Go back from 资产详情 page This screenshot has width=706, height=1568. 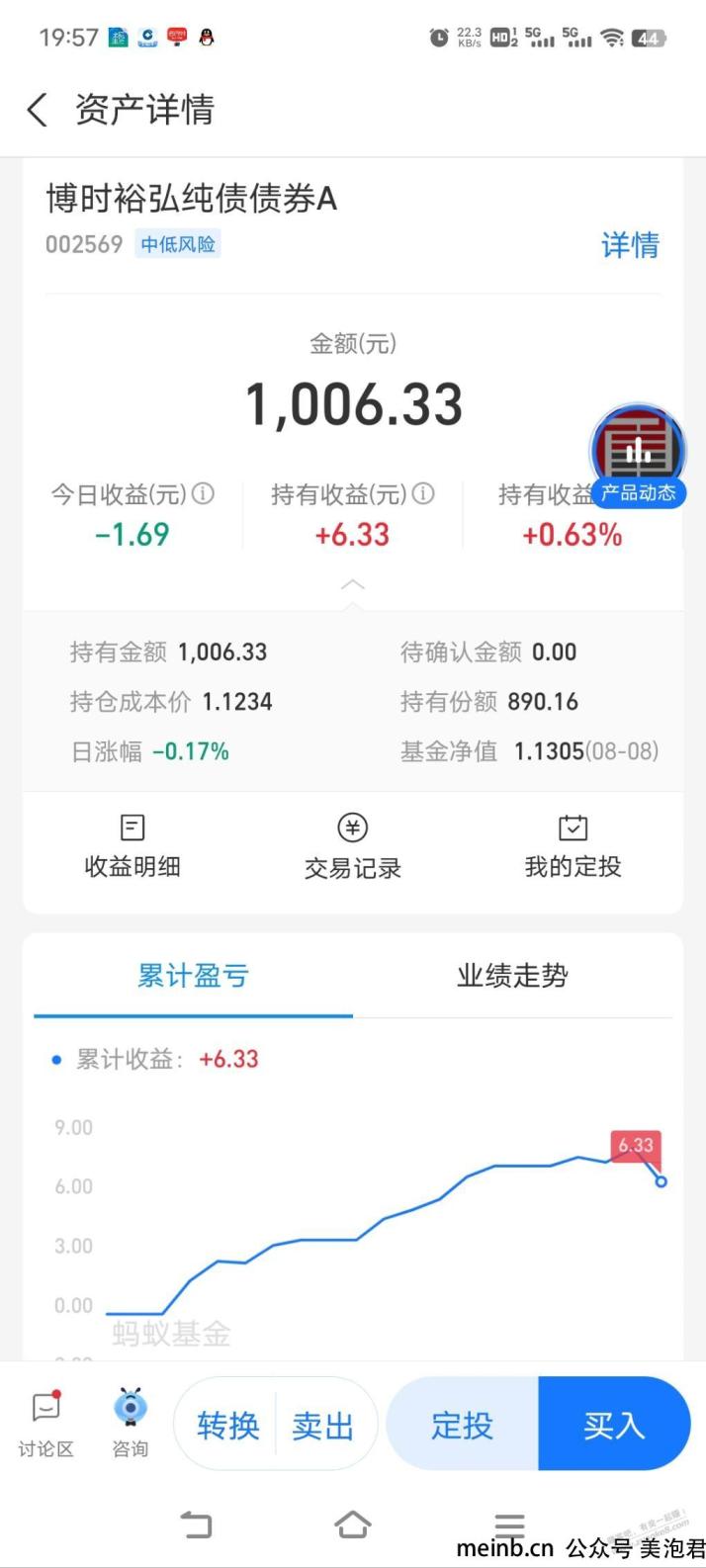point(38,110)
